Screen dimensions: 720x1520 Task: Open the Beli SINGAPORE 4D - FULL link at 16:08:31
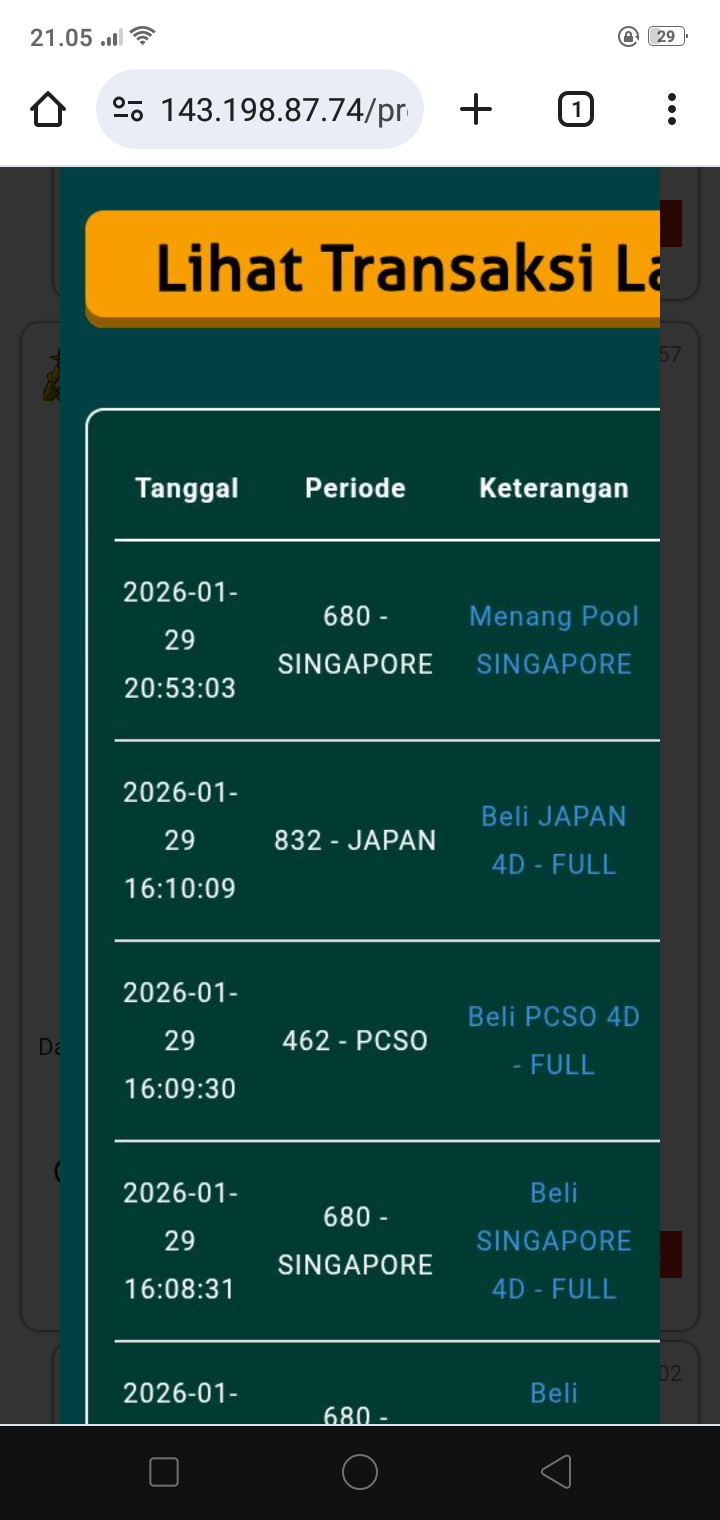pyautogui.click(x=554, y=1240)
